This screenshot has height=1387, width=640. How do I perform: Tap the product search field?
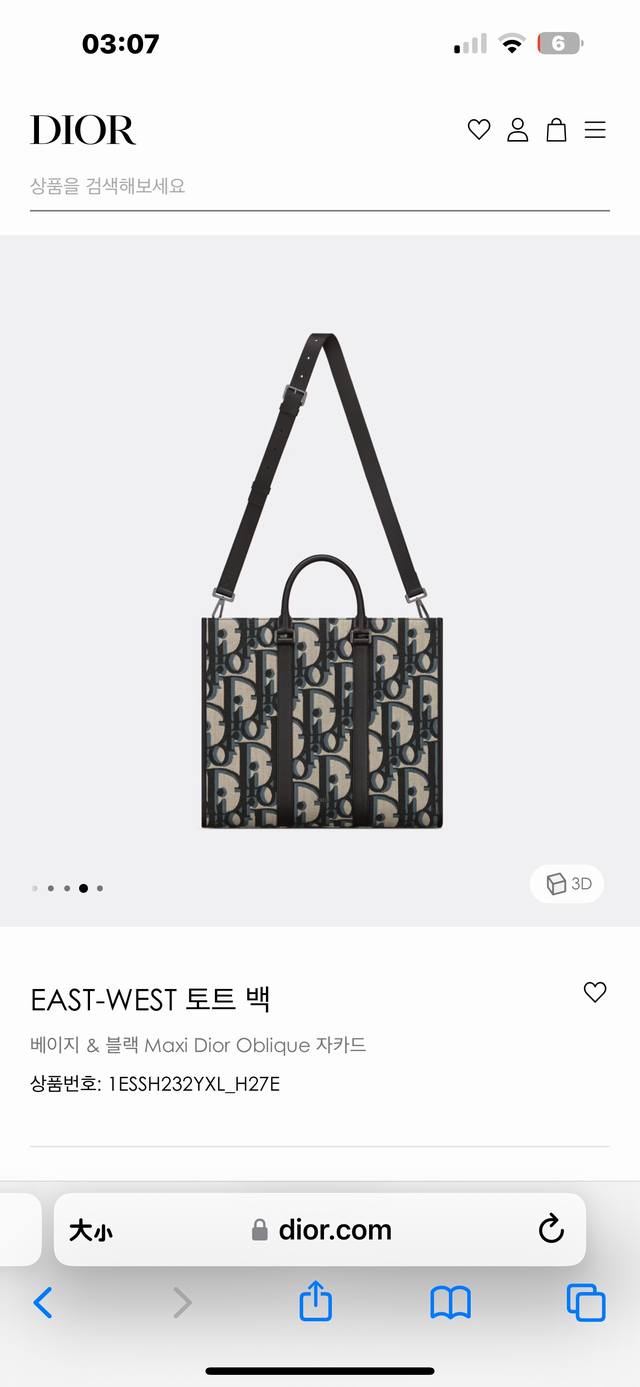click(319, 186)
